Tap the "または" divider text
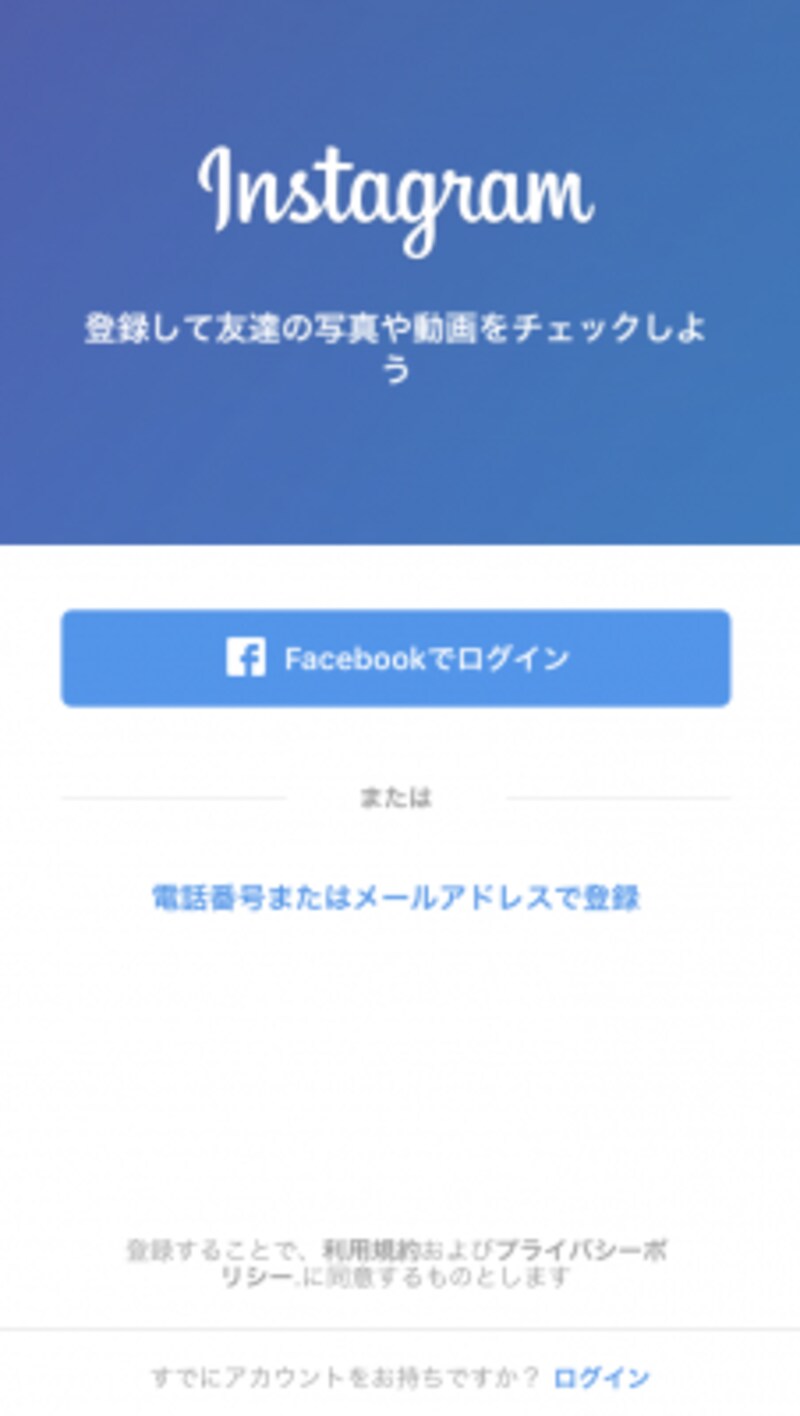 point(400,798)
